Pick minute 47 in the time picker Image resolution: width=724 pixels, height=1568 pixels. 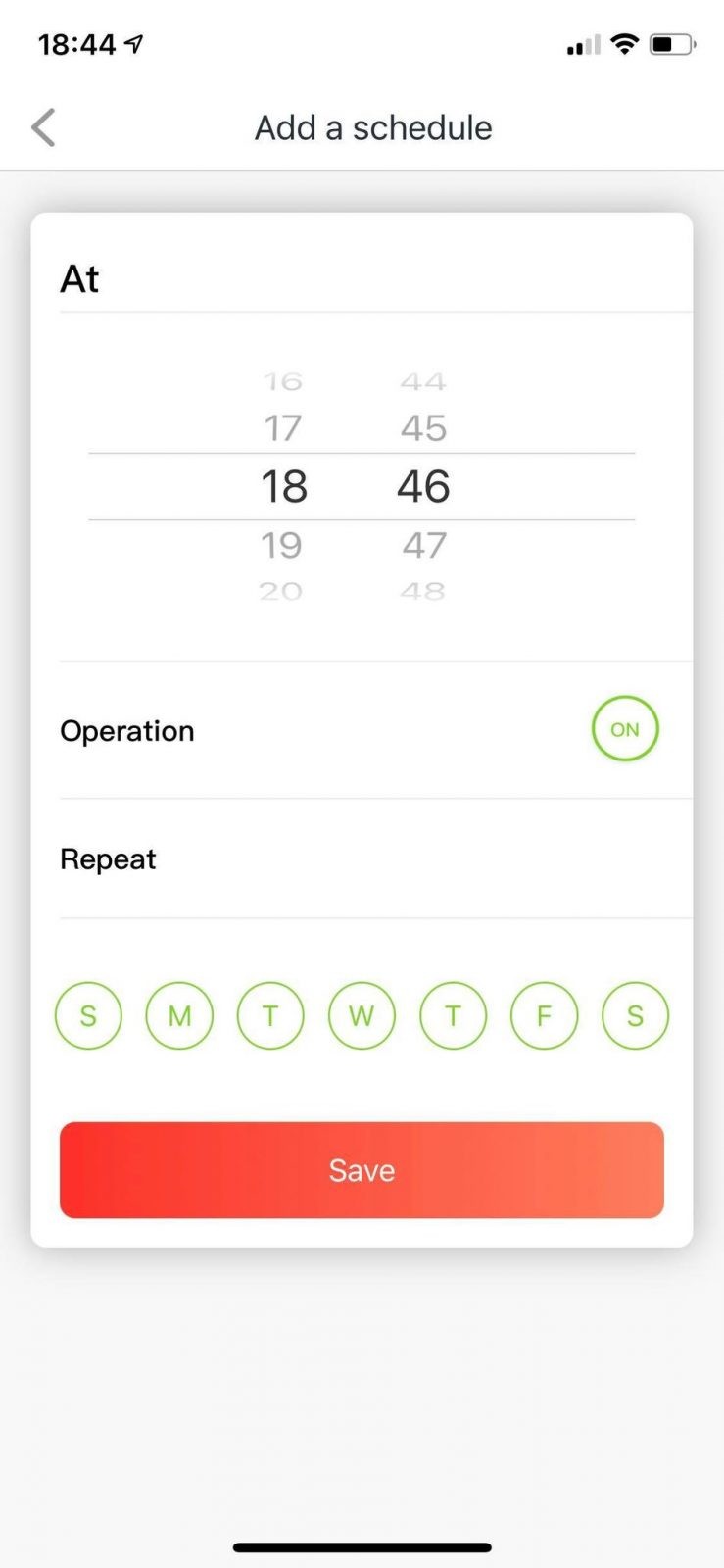(424, 545)
